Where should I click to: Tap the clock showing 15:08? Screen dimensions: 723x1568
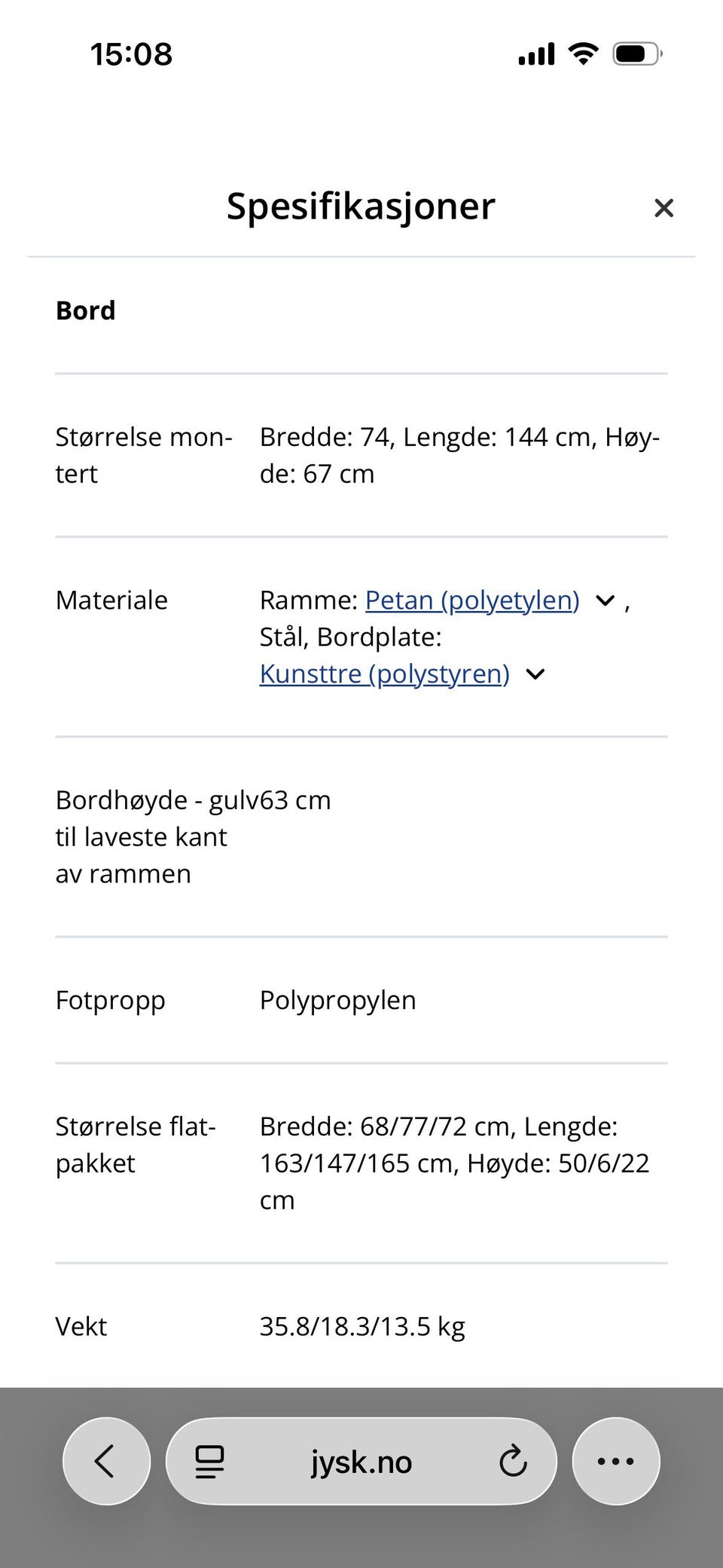click(x=130, y=53)
